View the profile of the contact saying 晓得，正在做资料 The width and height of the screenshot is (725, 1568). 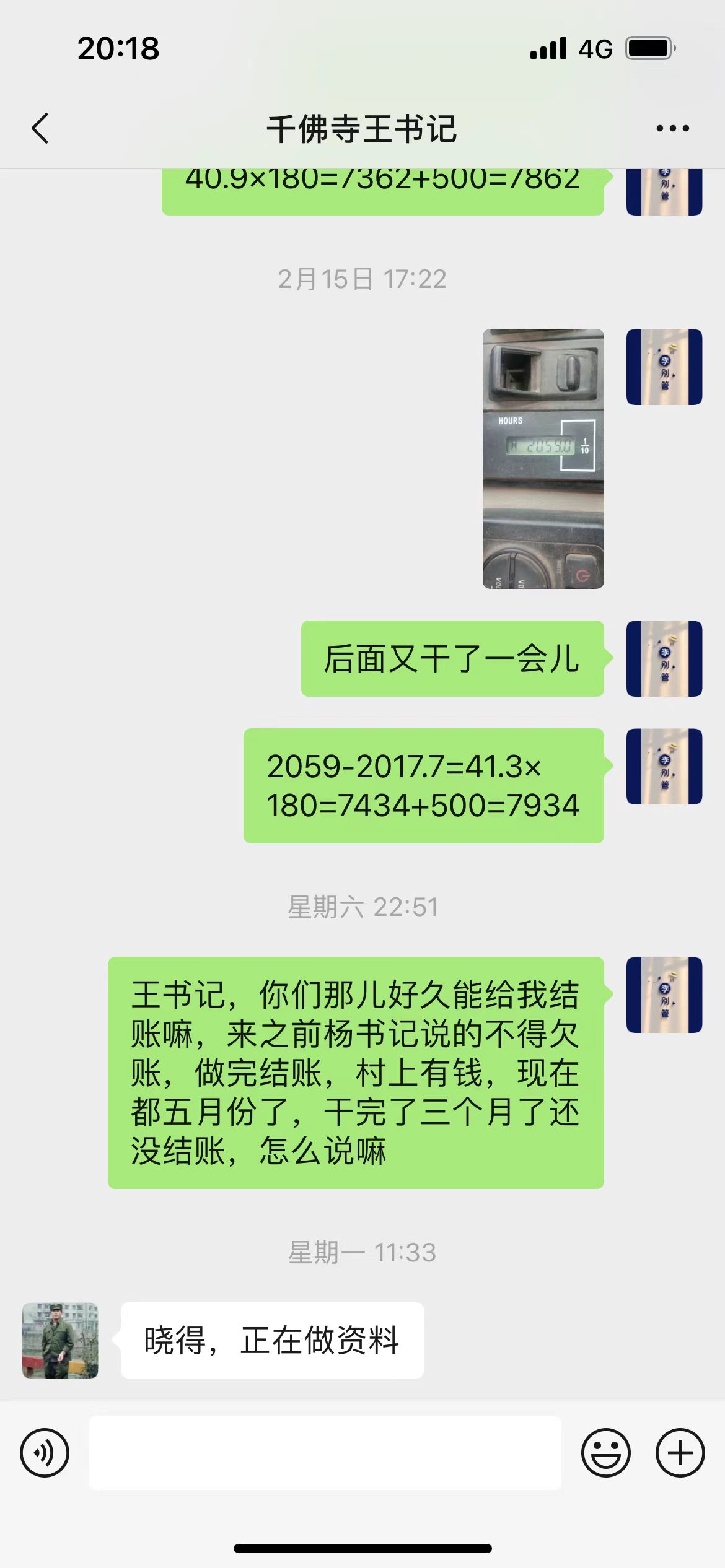[60, 1340]
